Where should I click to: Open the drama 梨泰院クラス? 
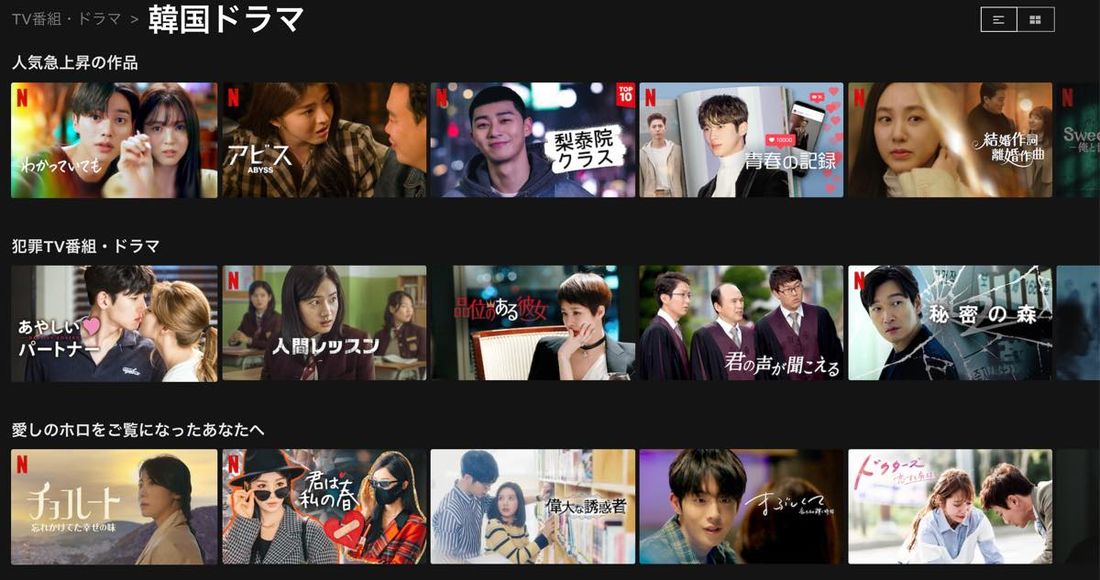coord(533,140)
